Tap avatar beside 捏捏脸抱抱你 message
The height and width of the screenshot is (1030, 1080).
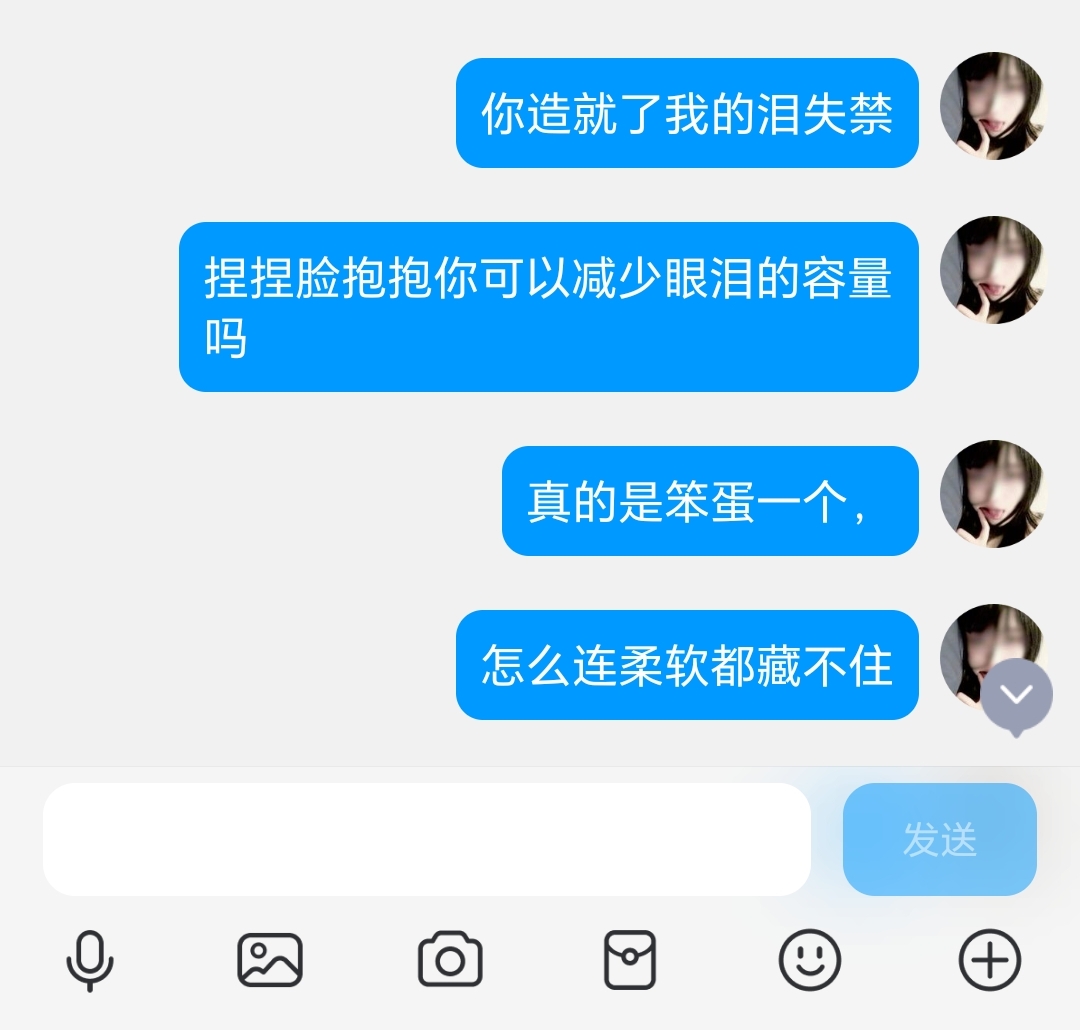pos(992,270)
